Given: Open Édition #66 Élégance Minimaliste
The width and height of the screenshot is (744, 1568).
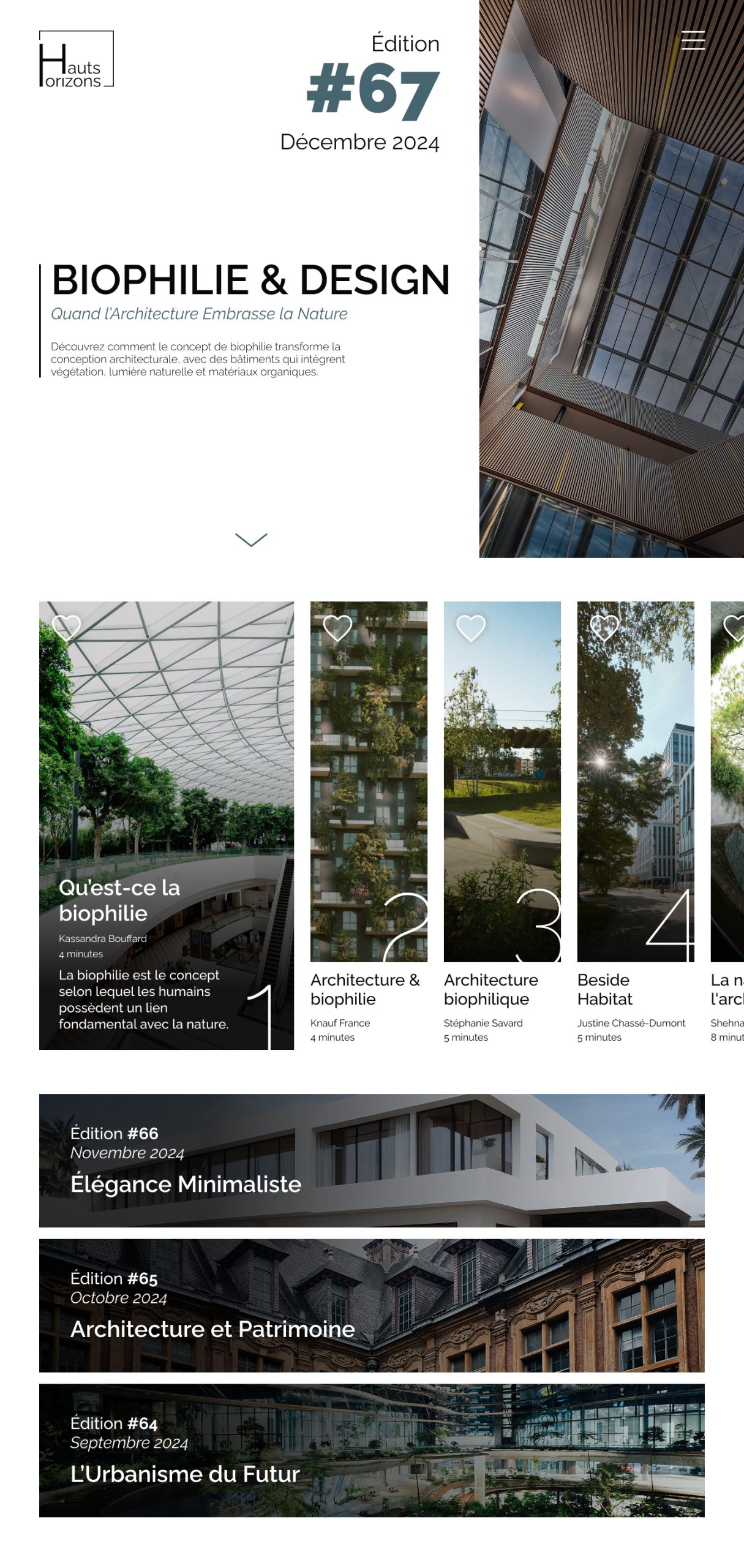Looking at the screenshot, I should click(372, 1160).
